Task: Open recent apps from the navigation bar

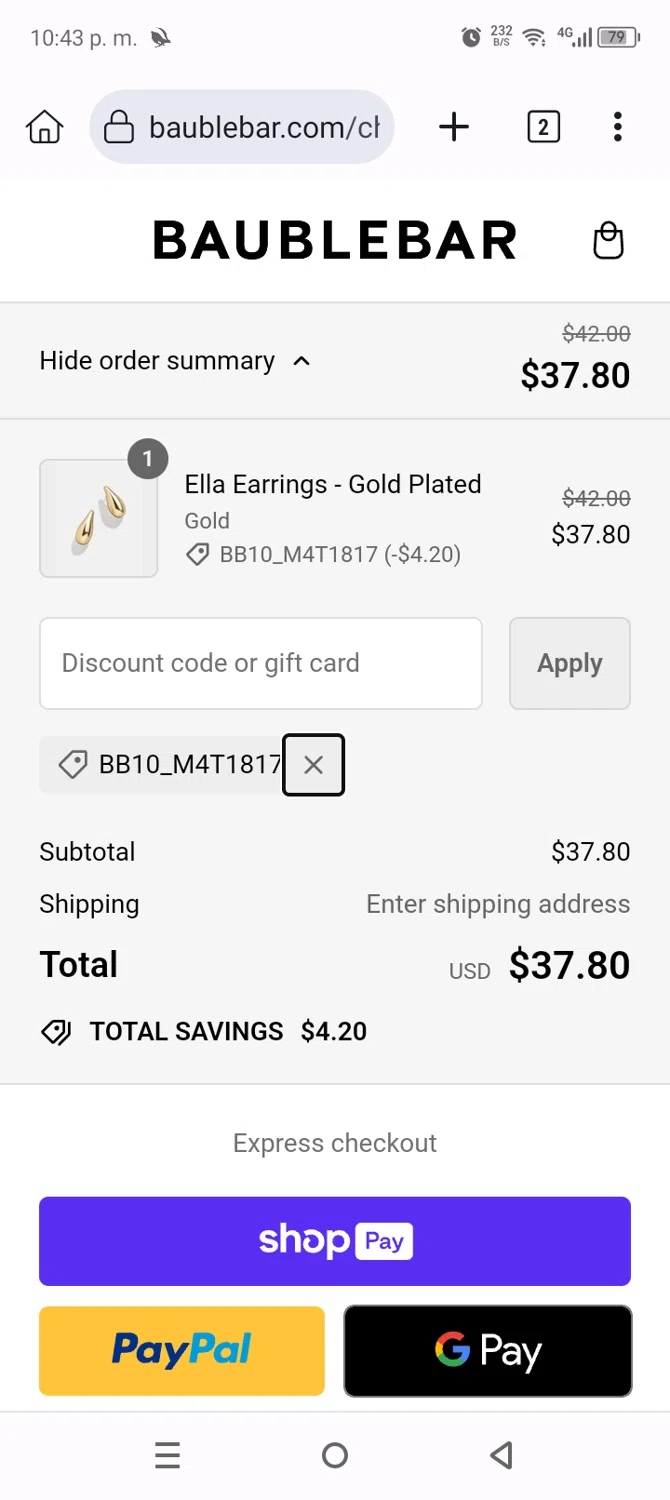Action: (x=167, y=1455)
